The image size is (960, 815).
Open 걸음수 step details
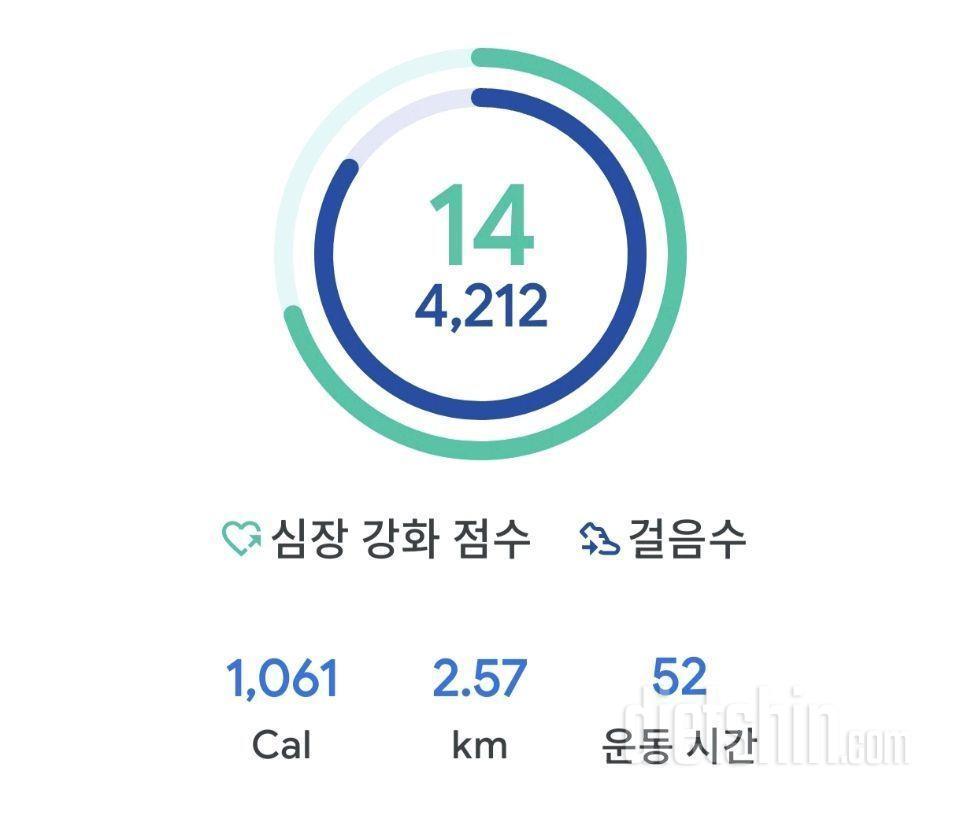pyautogui.click(x=663, y=540)
